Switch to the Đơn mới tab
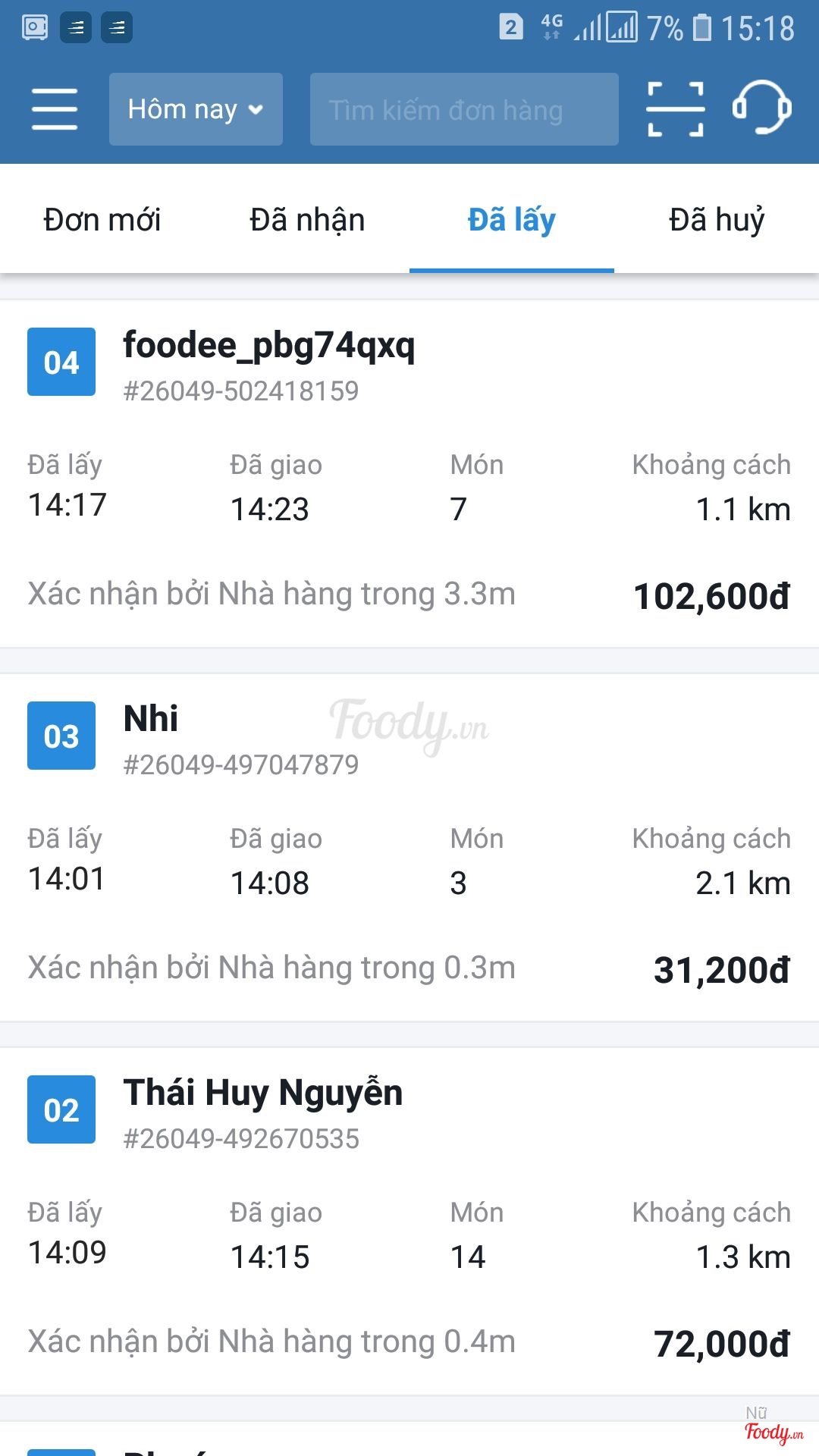This screenshot has height=1456, width=819. point(102,220)
